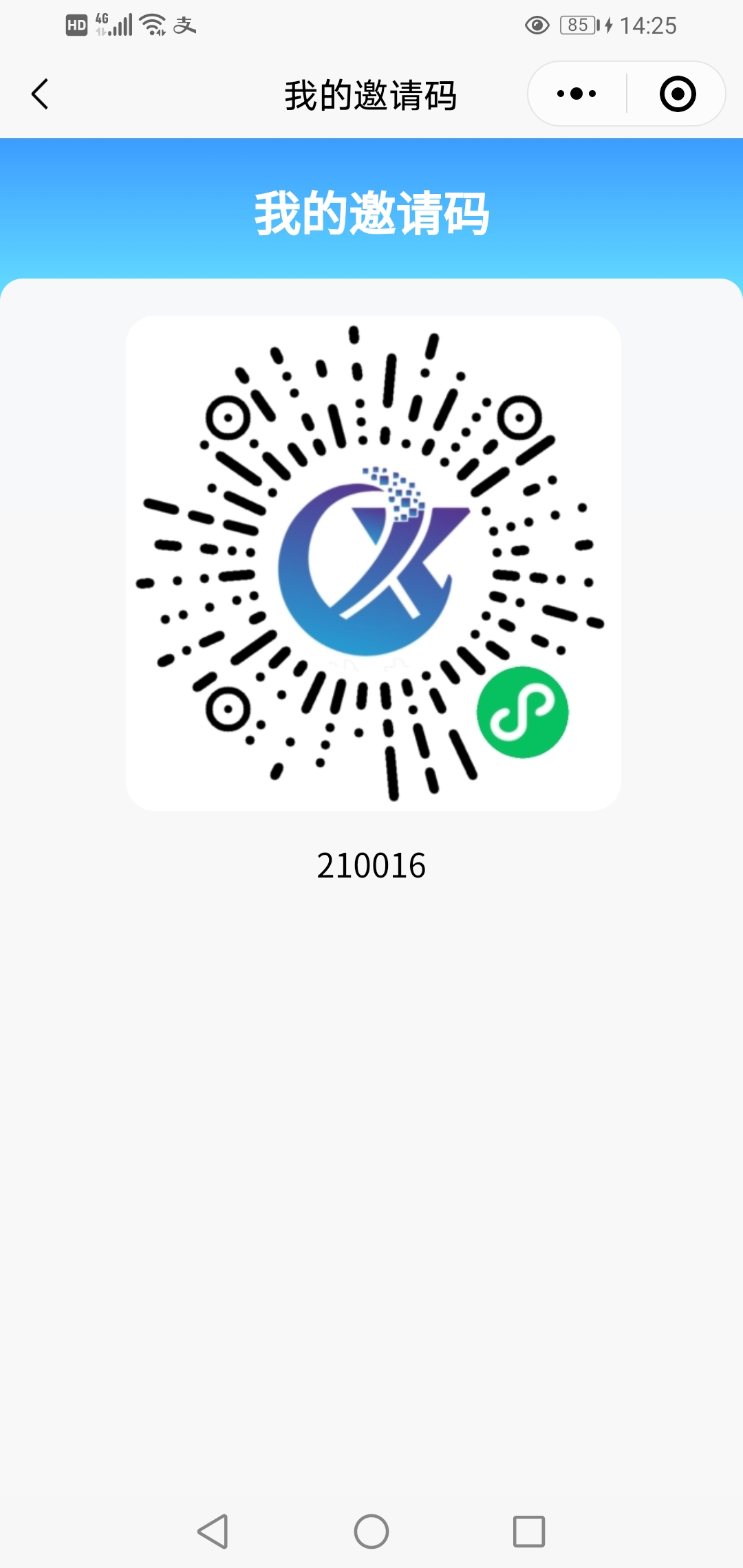
Task: Go to the system home screen
Action: pyautogui.click(x=371, y=1532)
